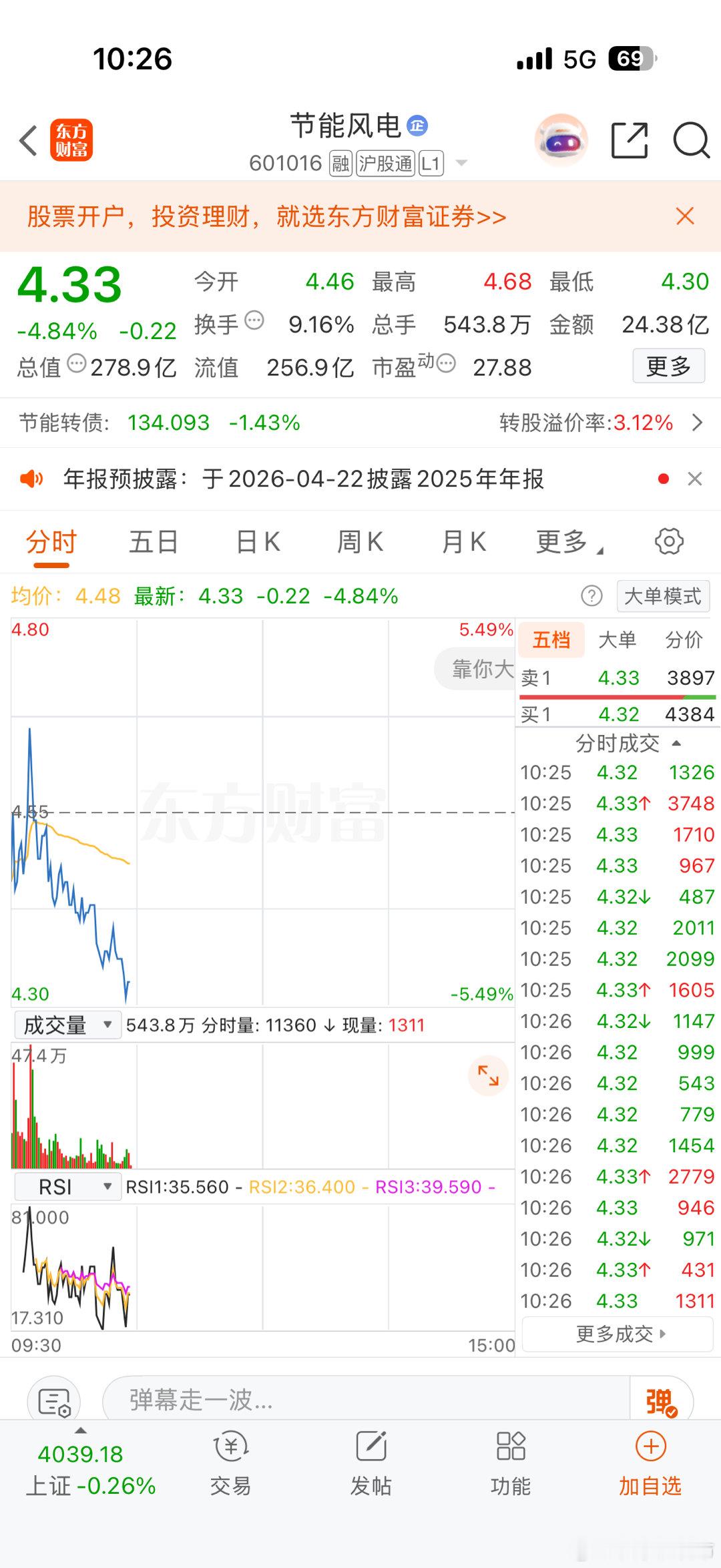
Task: Toggle 大单模式 large-order mode
Action: click(663, 596)
